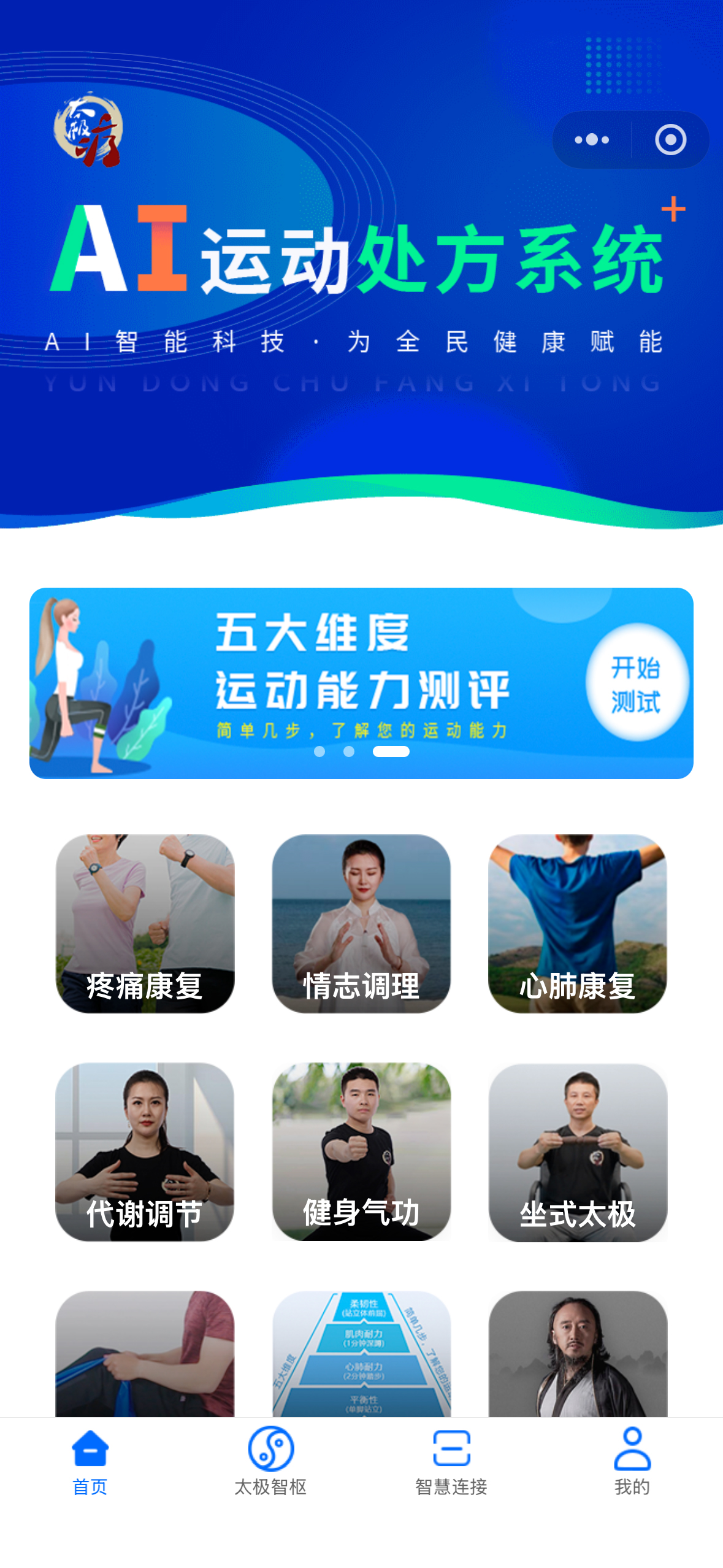Screen dimensions: 723x1568
Task: Open the 代谢调节 tile
Action: [x=145, y=1151]
